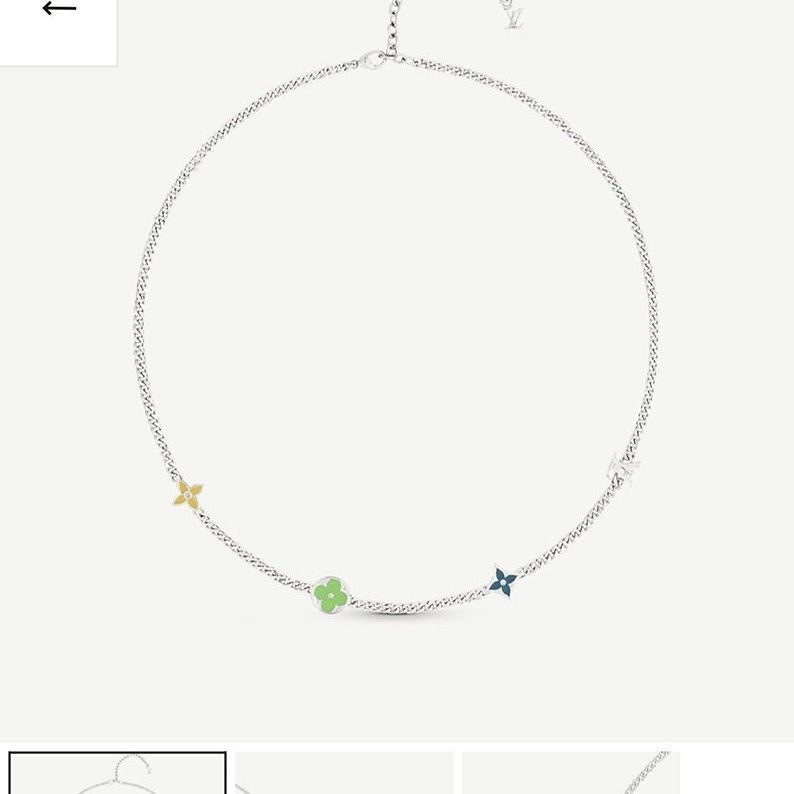The image size is (794, 794).
Task: Select the black-outlined necklace thumbnail
Action: pos(118,774)
